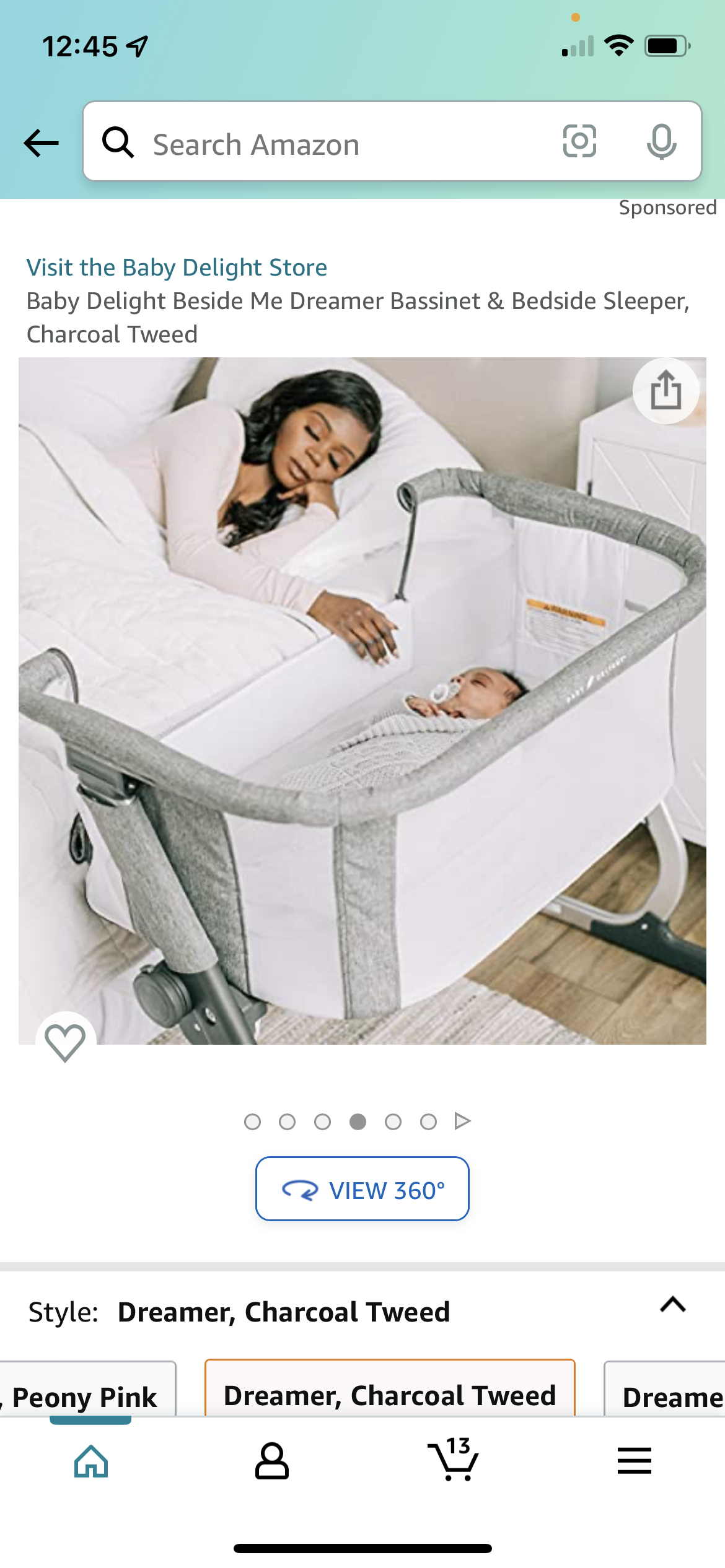Select the Peony Pink style

(87, 1396)
